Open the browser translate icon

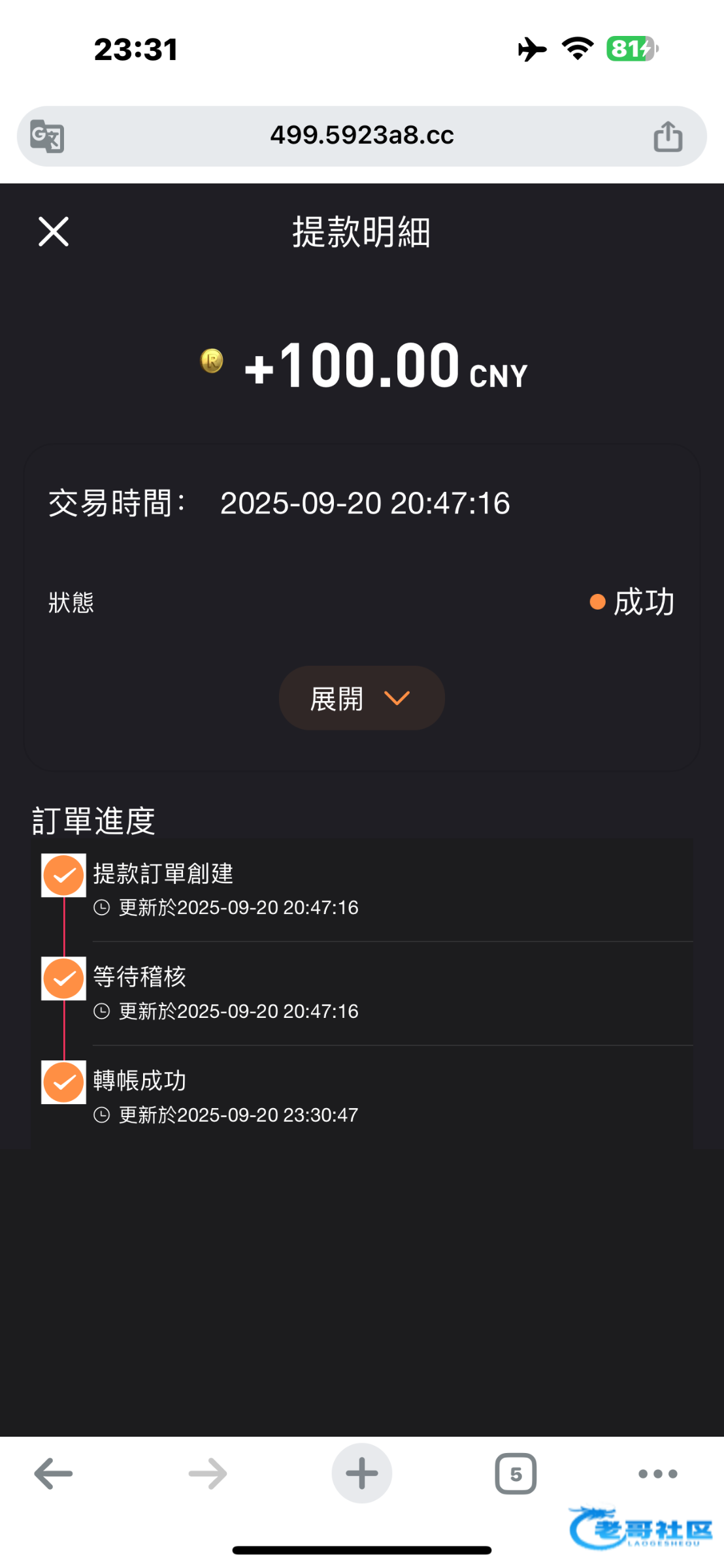(47, 137)
